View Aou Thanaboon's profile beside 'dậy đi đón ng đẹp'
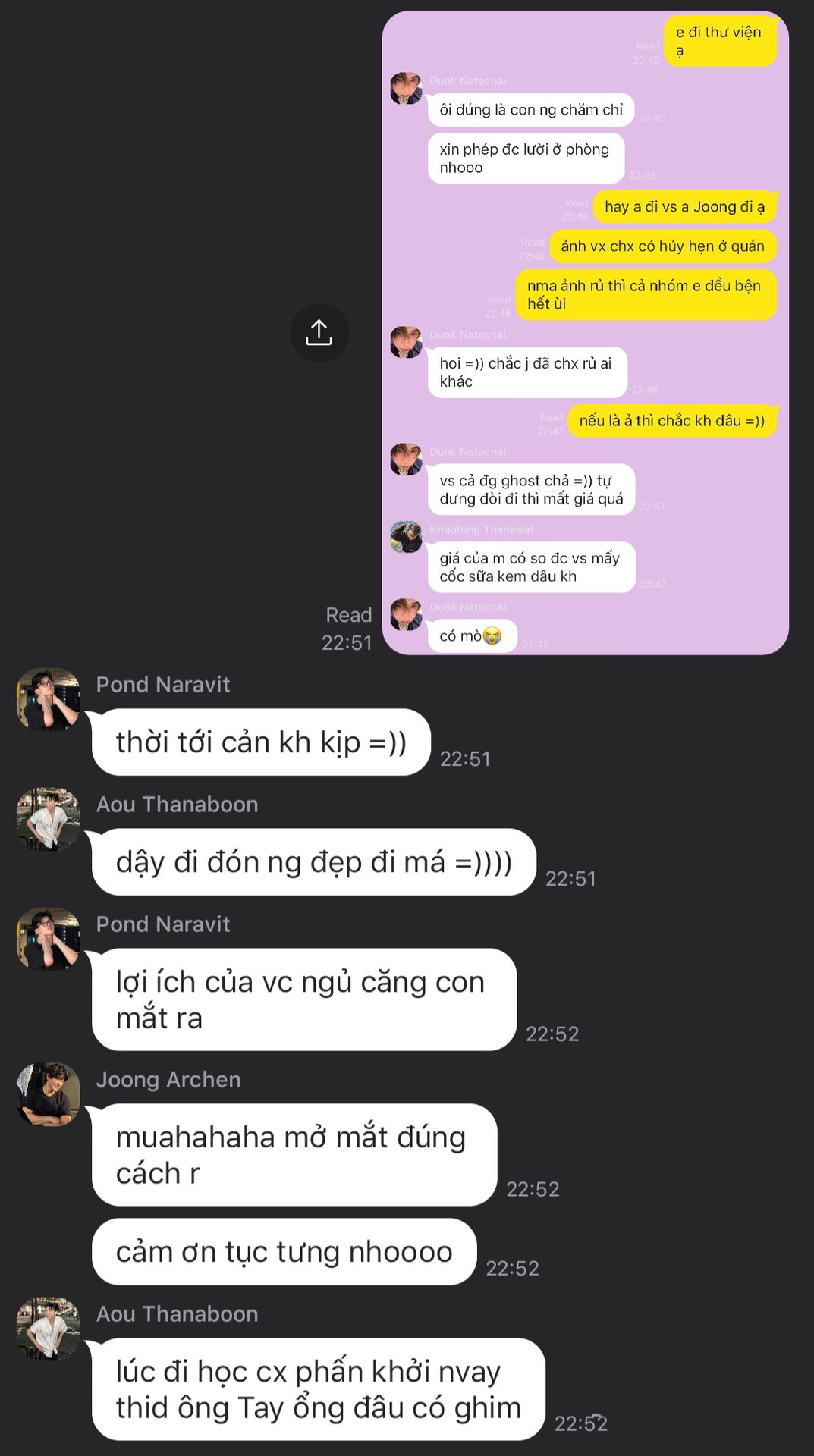This screenshot has height=1456, width=814. point(49,819)
